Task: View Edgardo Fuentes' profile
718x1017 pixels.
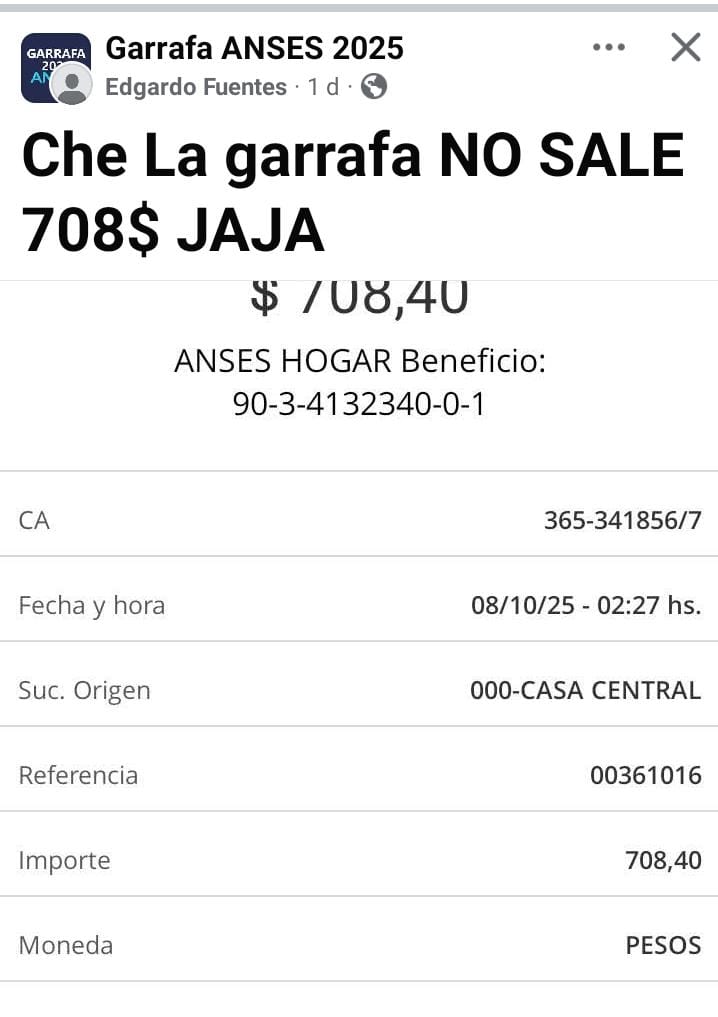Action: 196,87
